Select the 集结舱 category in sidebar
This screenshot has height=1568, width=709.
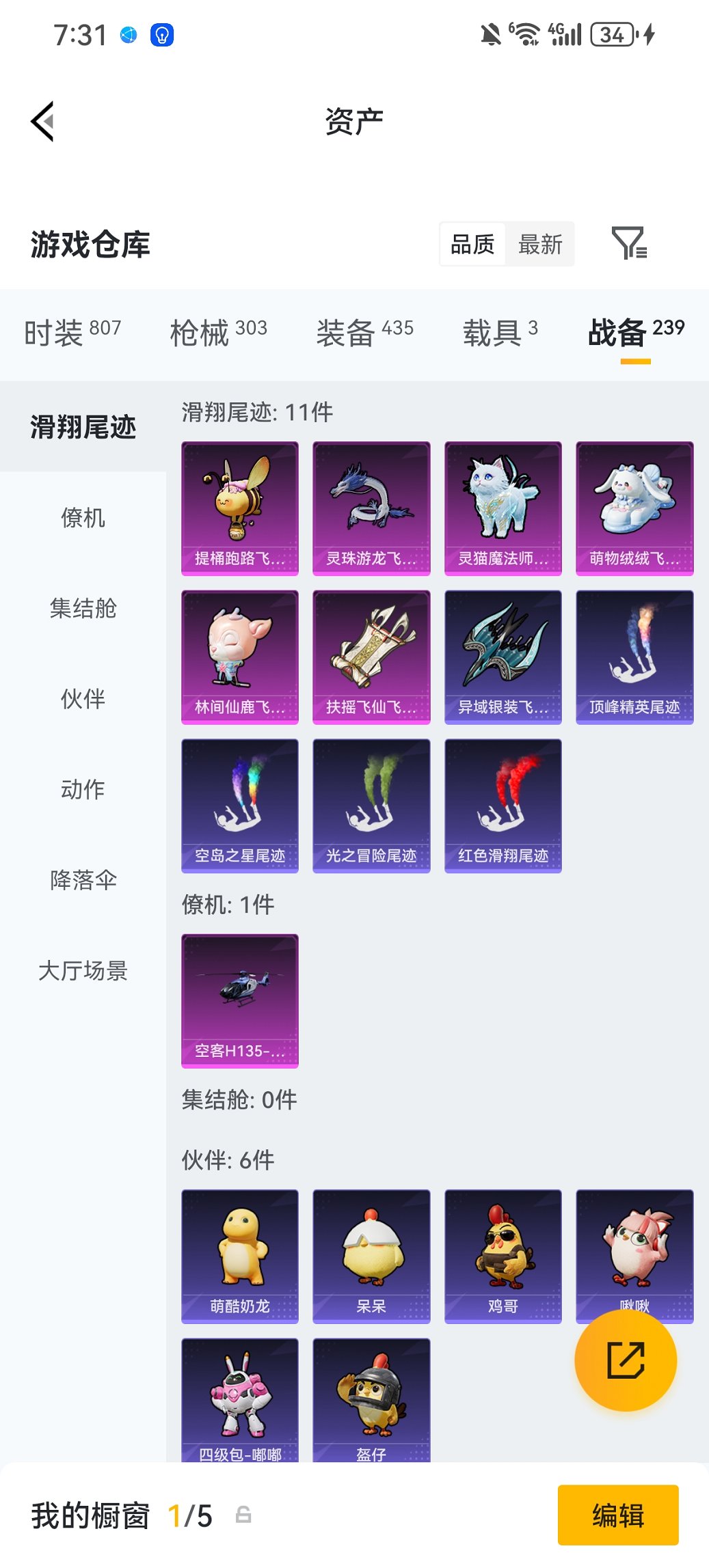[x=83, y=608]
